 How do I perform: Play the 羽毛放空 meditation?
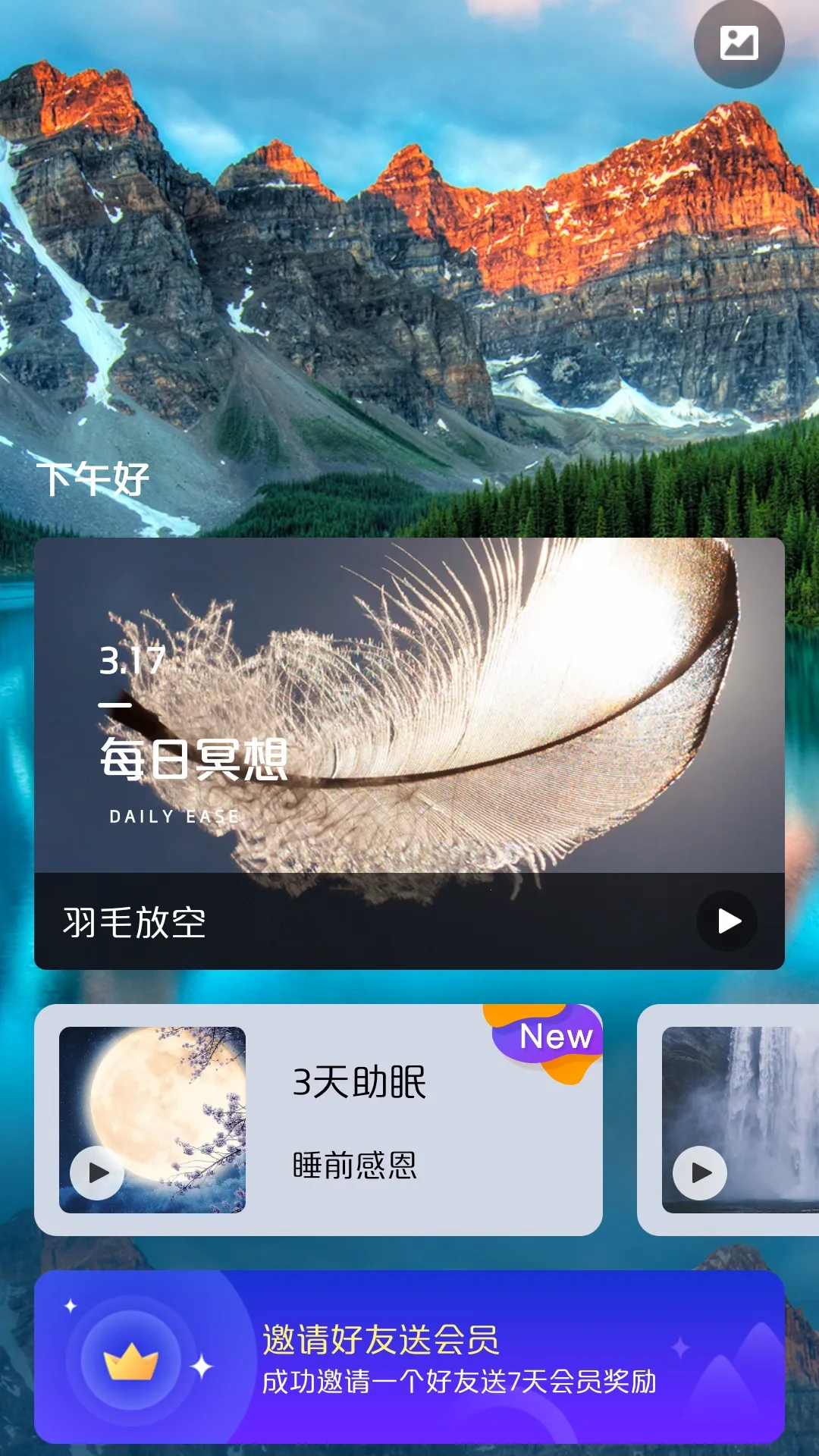click(726, 921)
